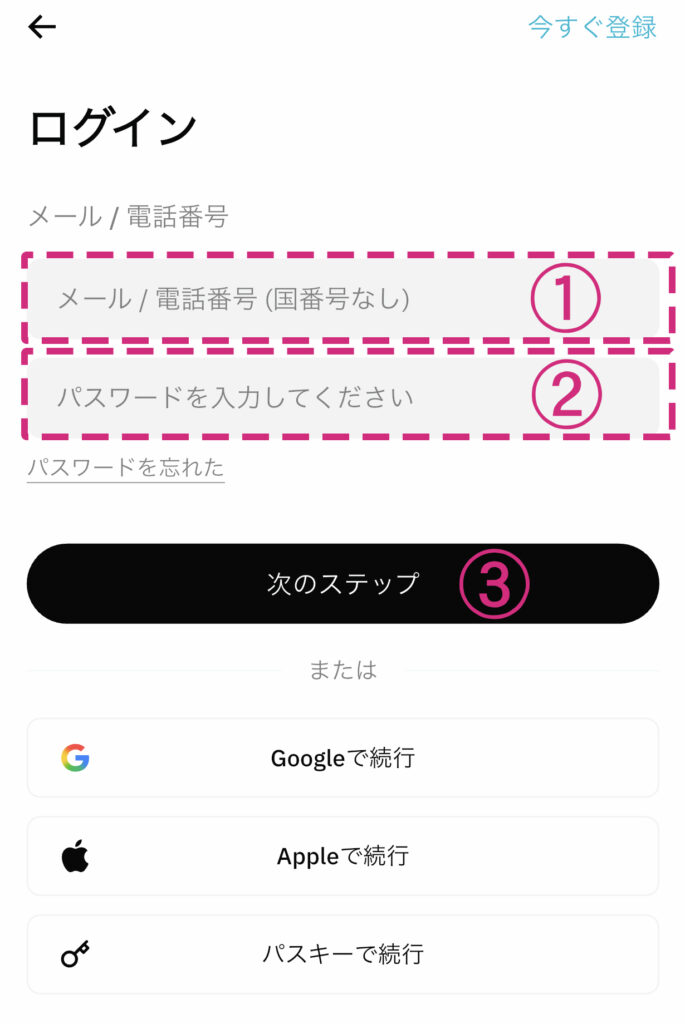This screenshot has height=1024, width=685.
Task: Choose Appleで続行 to sign in
Action: [x=342, y=856]
